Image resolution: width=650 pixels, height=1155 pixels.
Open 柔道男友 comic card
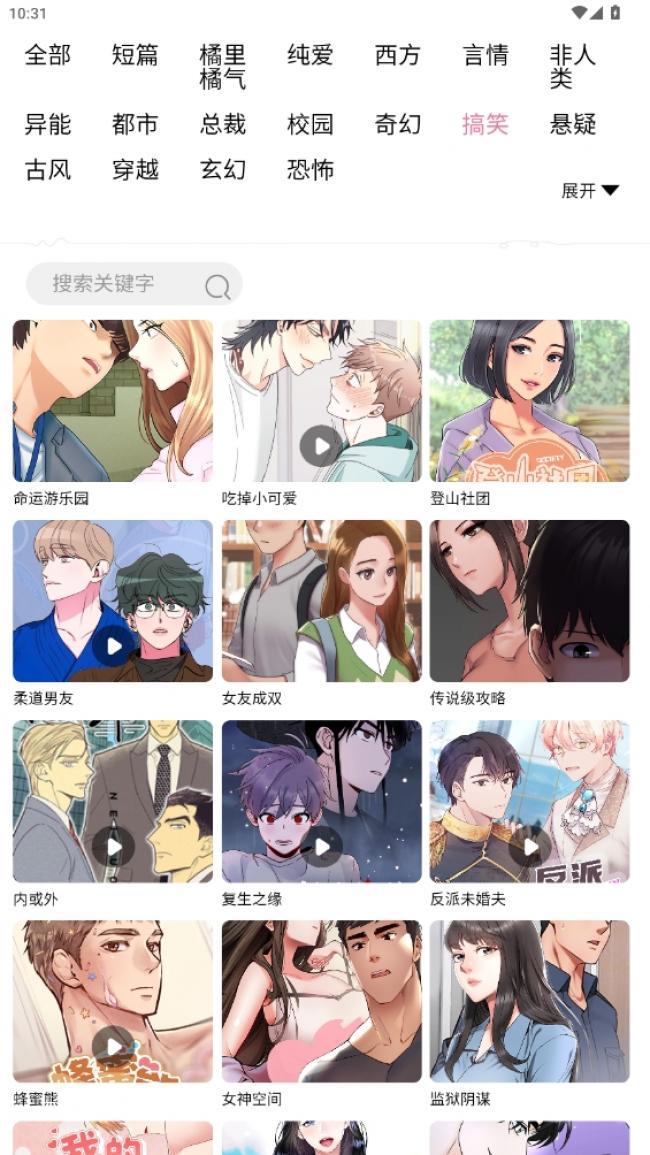tap(112, 602)
